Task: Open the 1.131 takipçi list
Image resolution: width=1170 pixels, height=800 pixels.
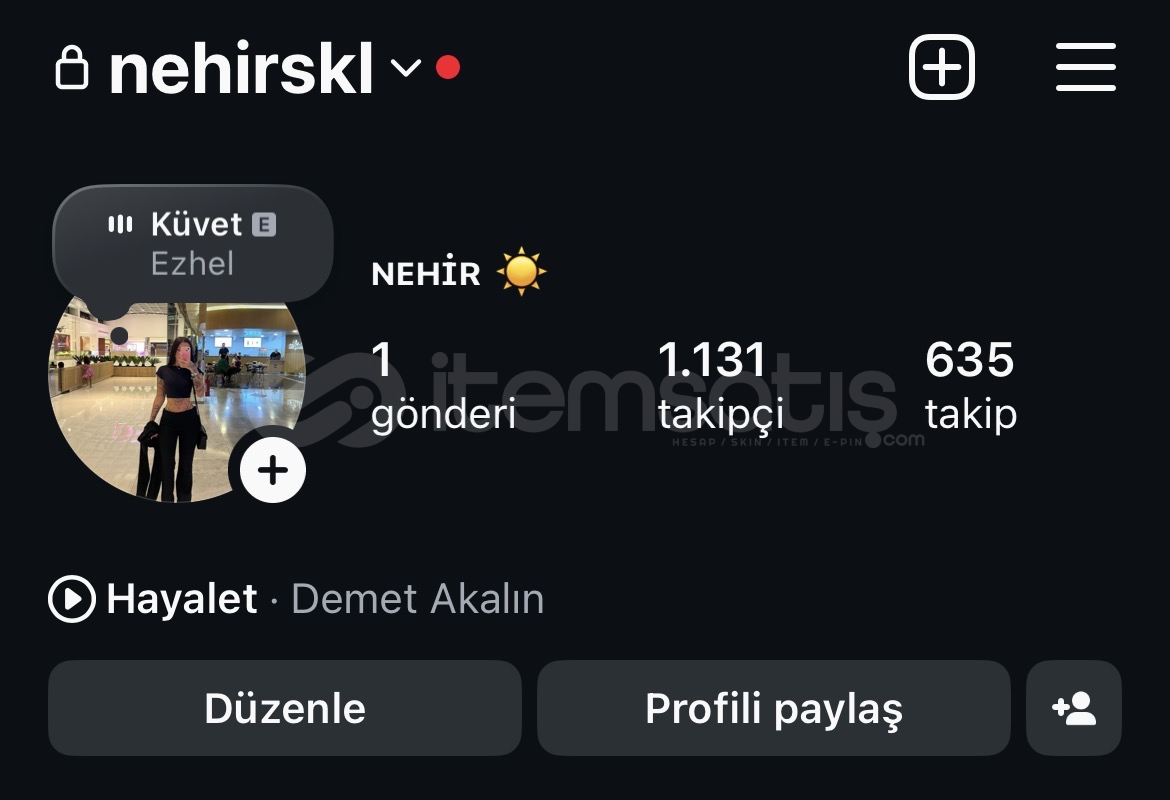Action: 720,385
